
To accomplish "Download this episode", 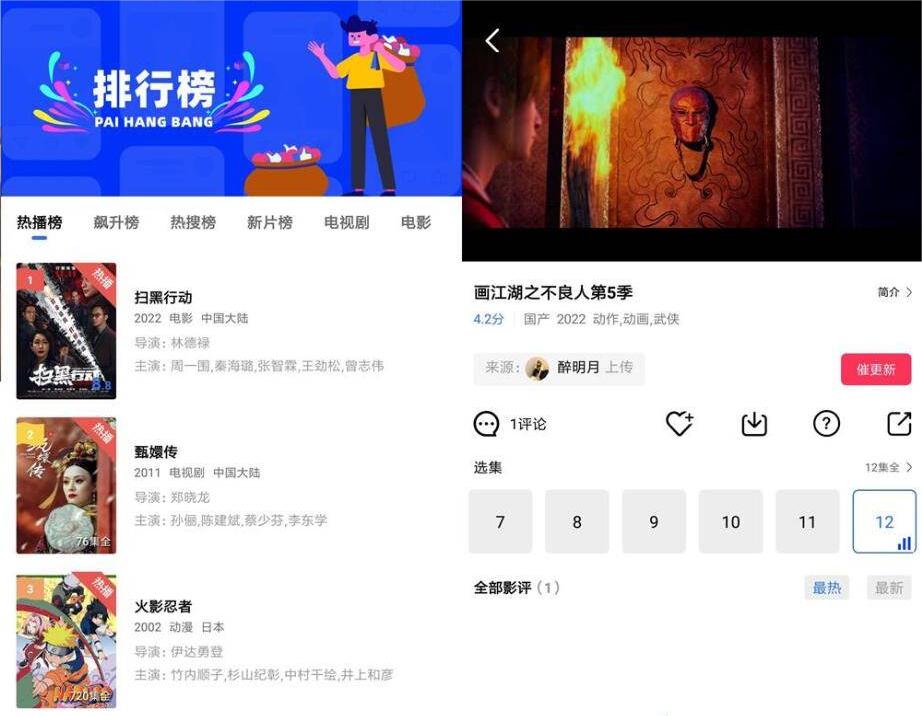I will 753,424.
